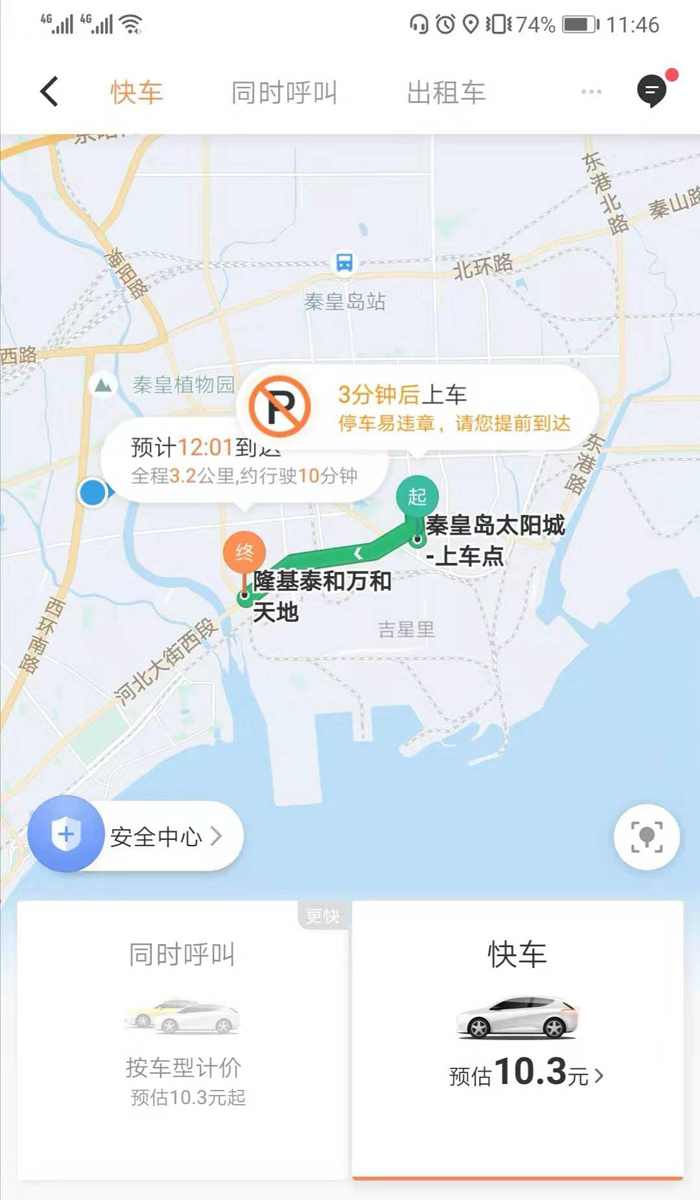Tap the orange 终 destination marker
Image resolution: width=700 pixels, height=1200 pixels.
(244, 551)
